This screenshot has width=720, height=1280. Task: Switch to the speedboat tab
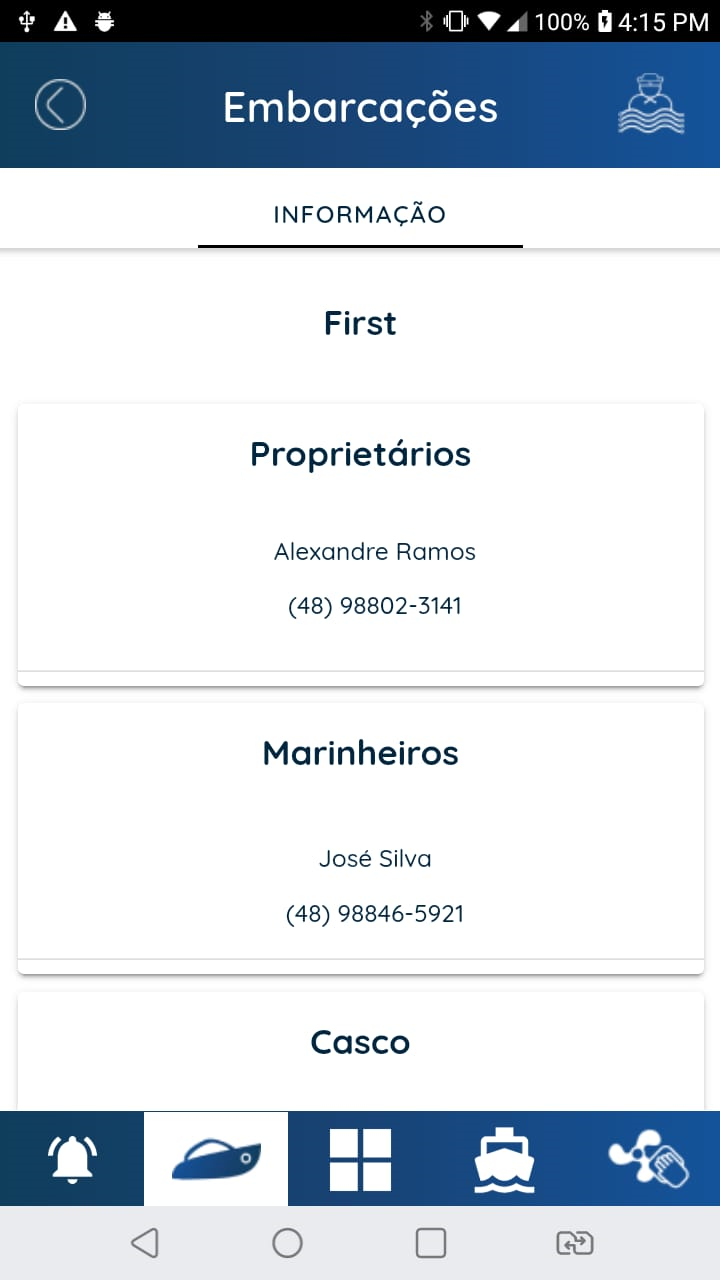click(216, 1159)
